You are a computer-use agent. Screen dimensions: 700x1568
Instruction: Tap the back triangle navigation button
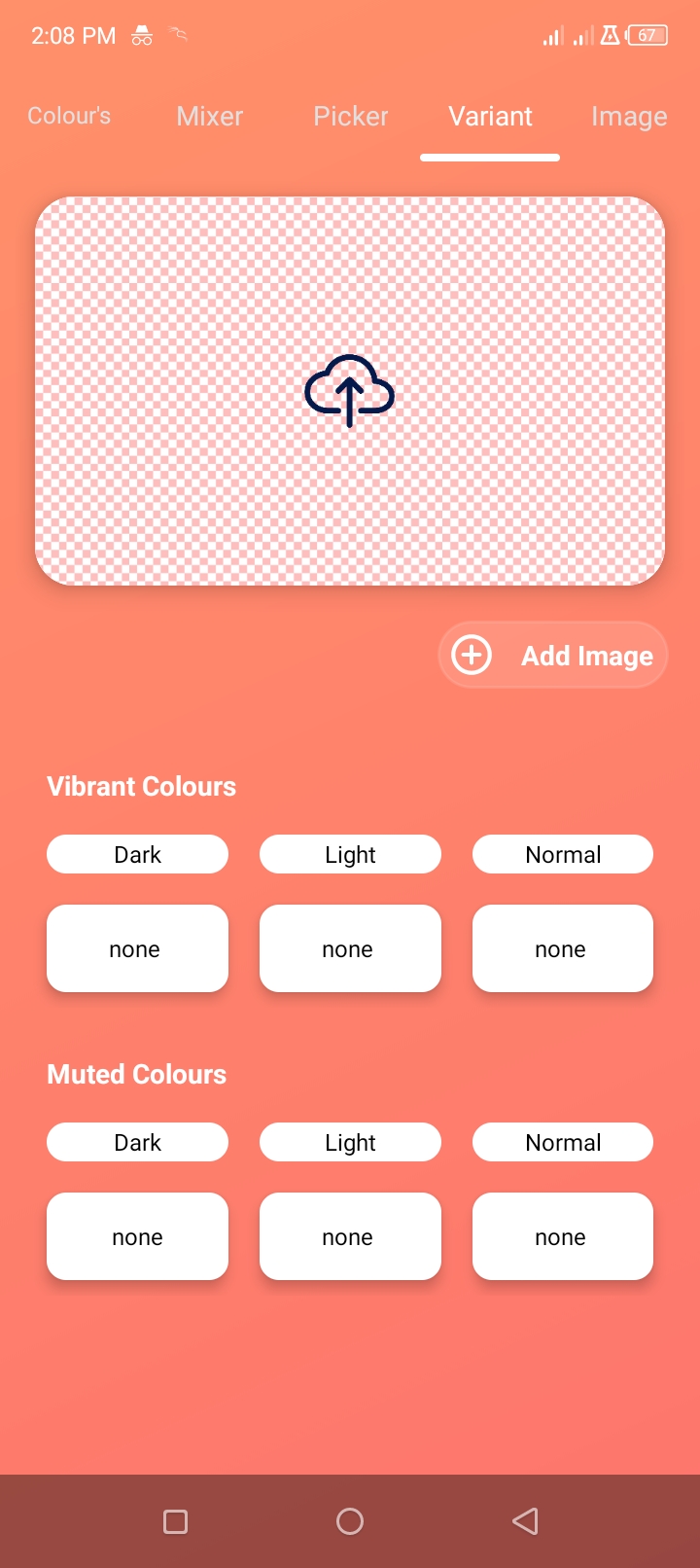click(525, 1520)
